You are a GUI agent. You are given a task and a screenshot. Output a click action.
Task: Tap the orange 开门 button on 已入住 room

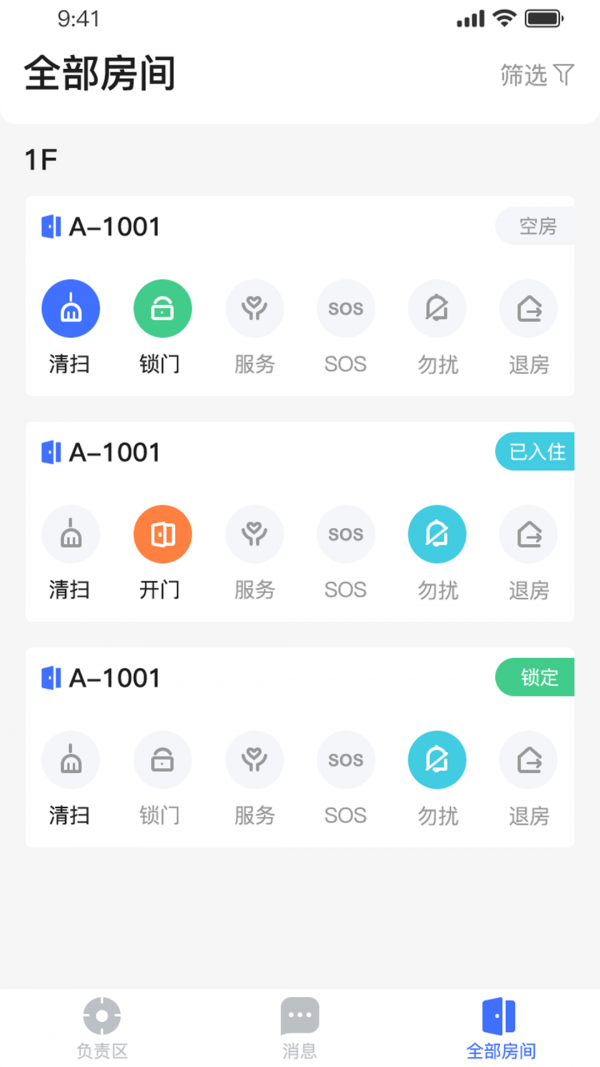coord(162,534)
